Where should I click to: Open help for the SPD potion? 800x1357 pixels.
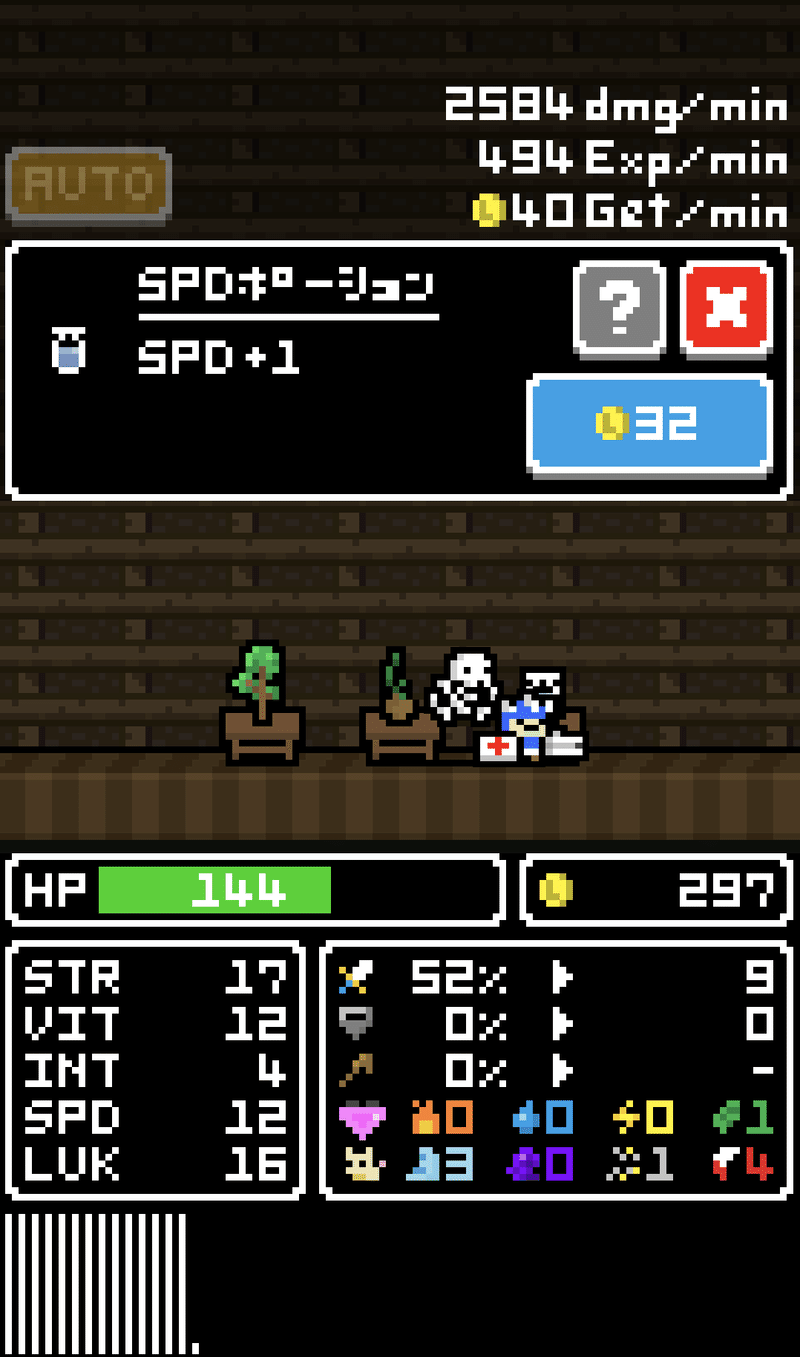click(619, 308)
